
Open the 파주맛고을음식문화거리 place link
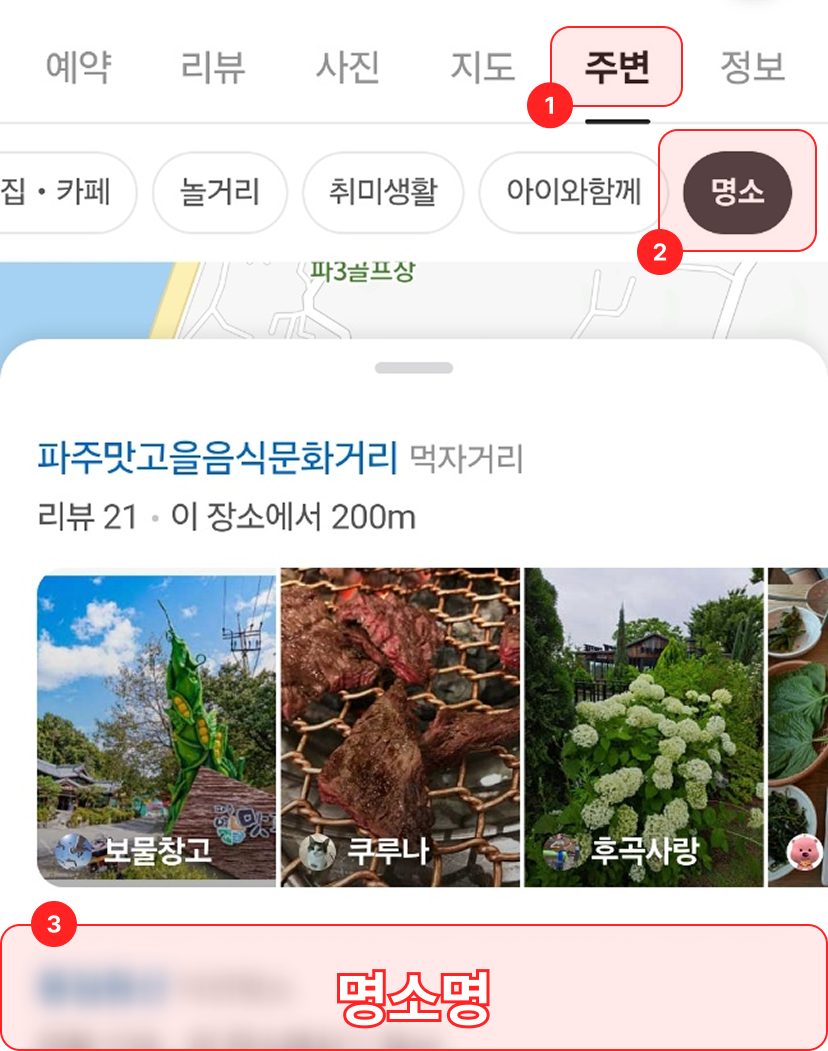click(218, 458)
